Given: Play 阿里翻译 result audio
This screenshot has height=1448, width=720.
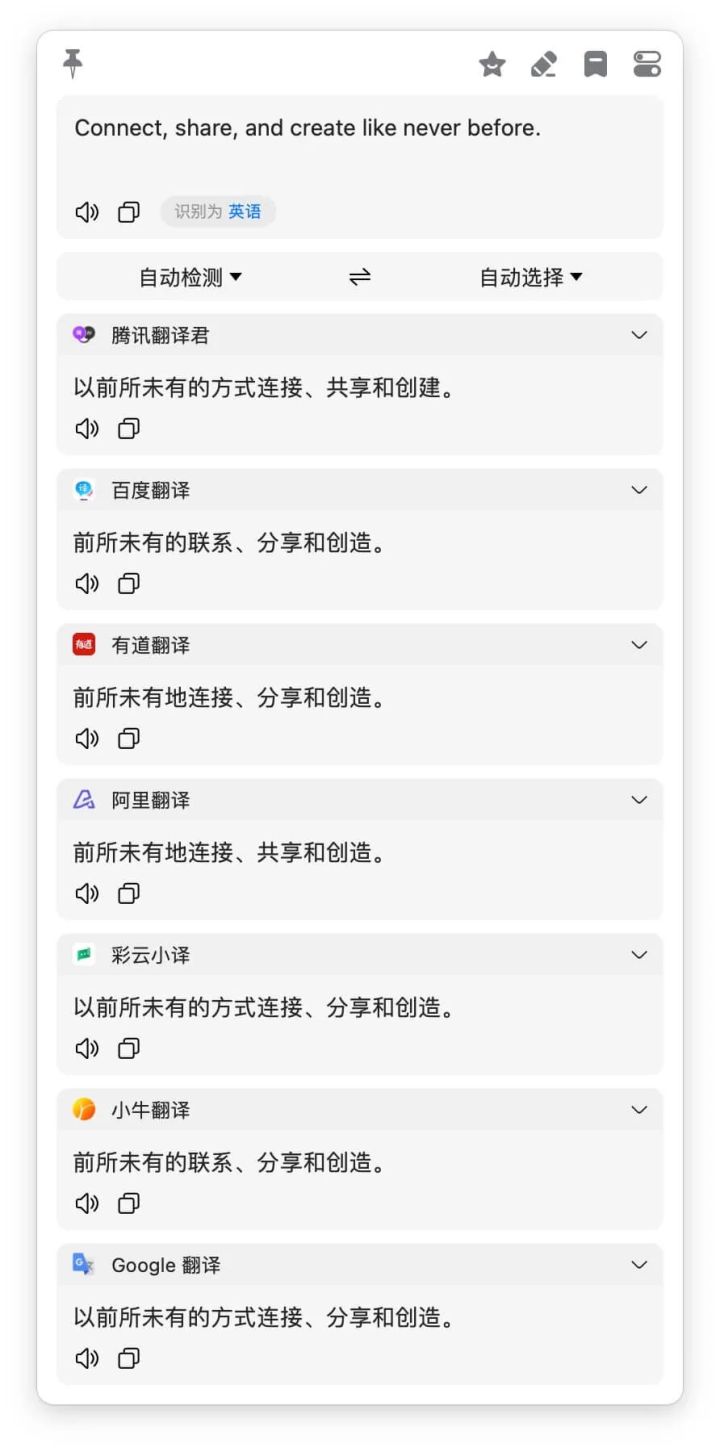Looking at the screenshot, I should pos(86,893).
